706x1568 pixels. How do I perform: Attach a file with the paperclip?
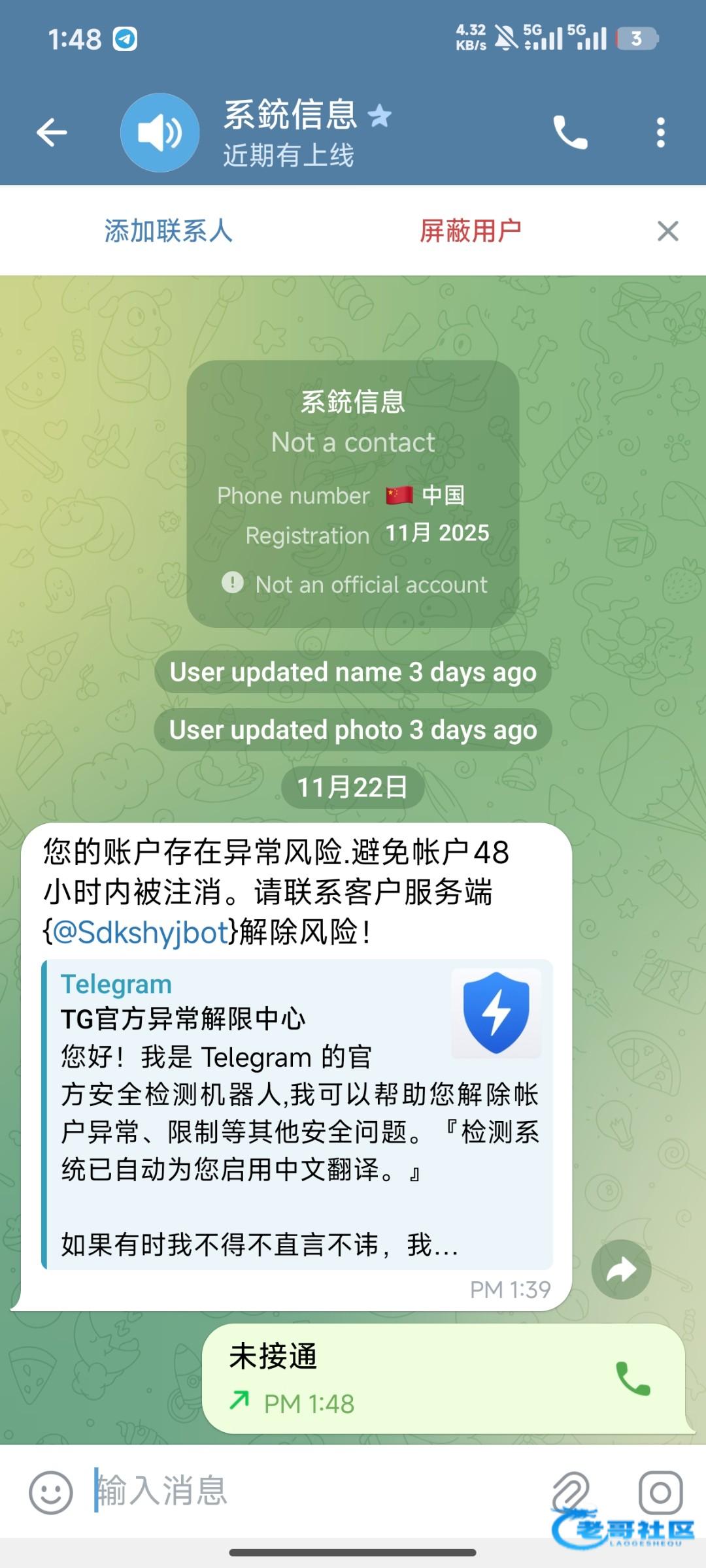pyautogui.click(x=571, y=1492)
